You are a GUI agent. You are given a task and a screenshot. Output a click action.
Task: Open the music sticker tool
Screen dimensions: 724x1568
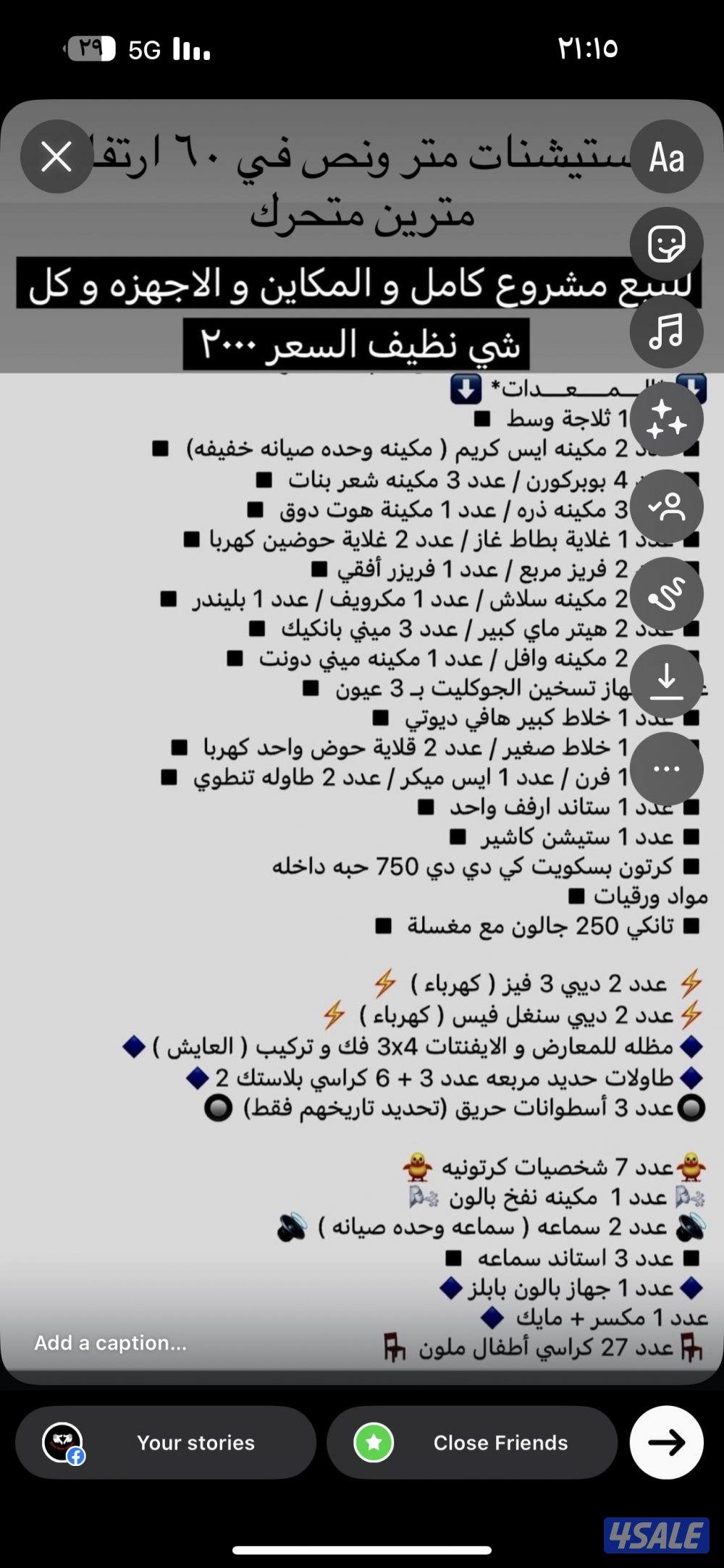click(667, 331)
